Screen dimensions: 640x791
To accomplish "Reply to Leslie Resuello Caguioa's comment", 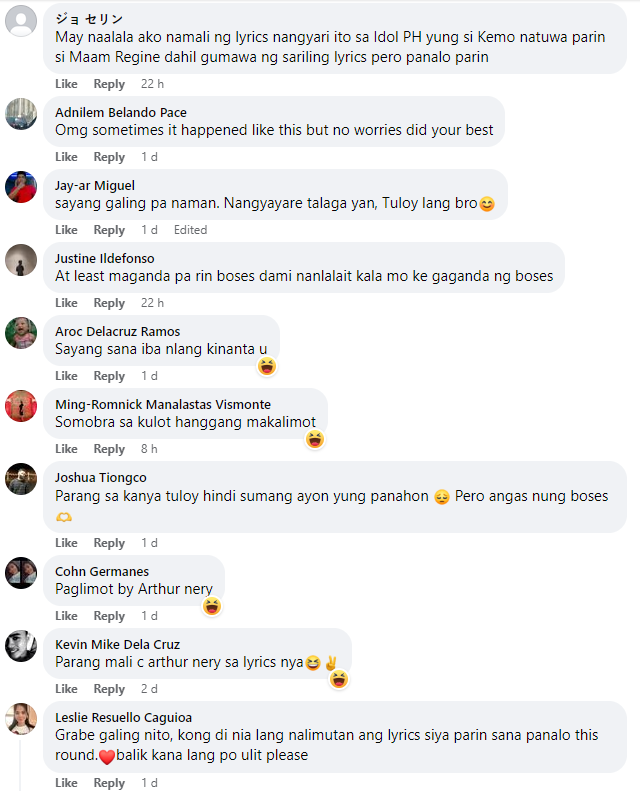I will coord(109,783).
